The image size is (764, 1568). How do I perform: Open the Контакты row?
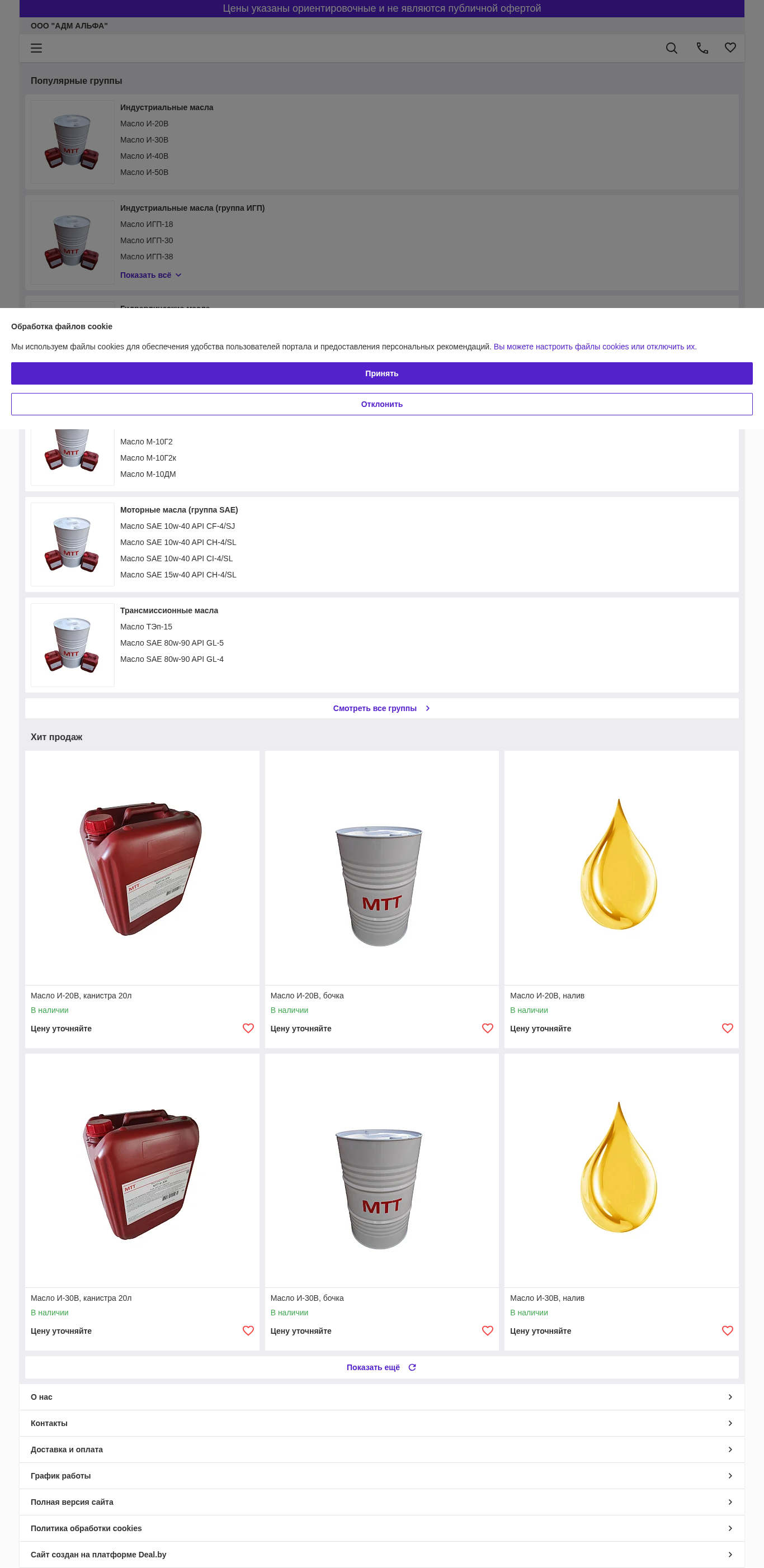pyautogui.click(x=381, y=1423)
